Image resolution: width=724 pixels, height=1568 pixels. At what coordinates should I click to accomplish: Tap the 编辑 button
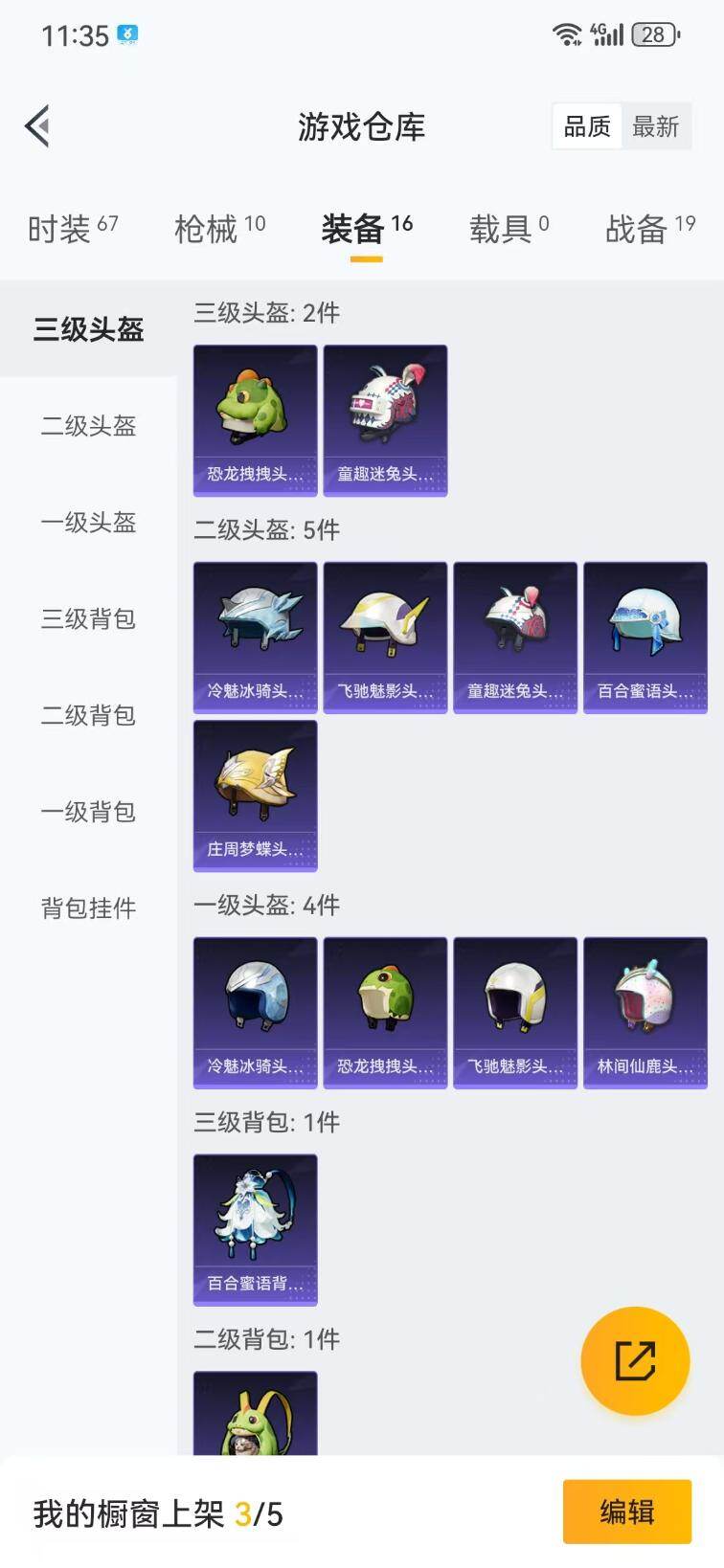[x=627, y=1511]
